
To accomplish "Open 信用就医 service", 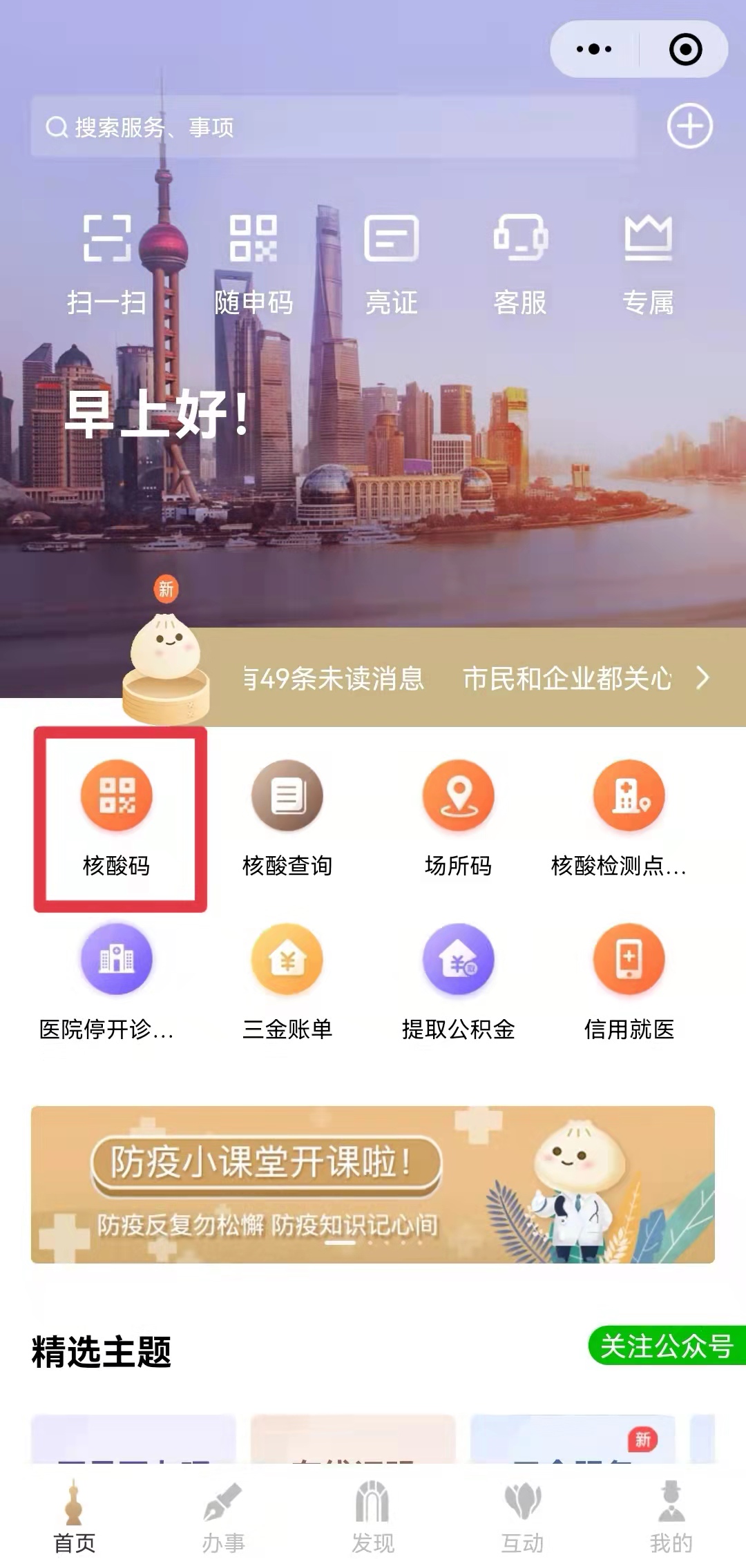I will tap(629, 981).
